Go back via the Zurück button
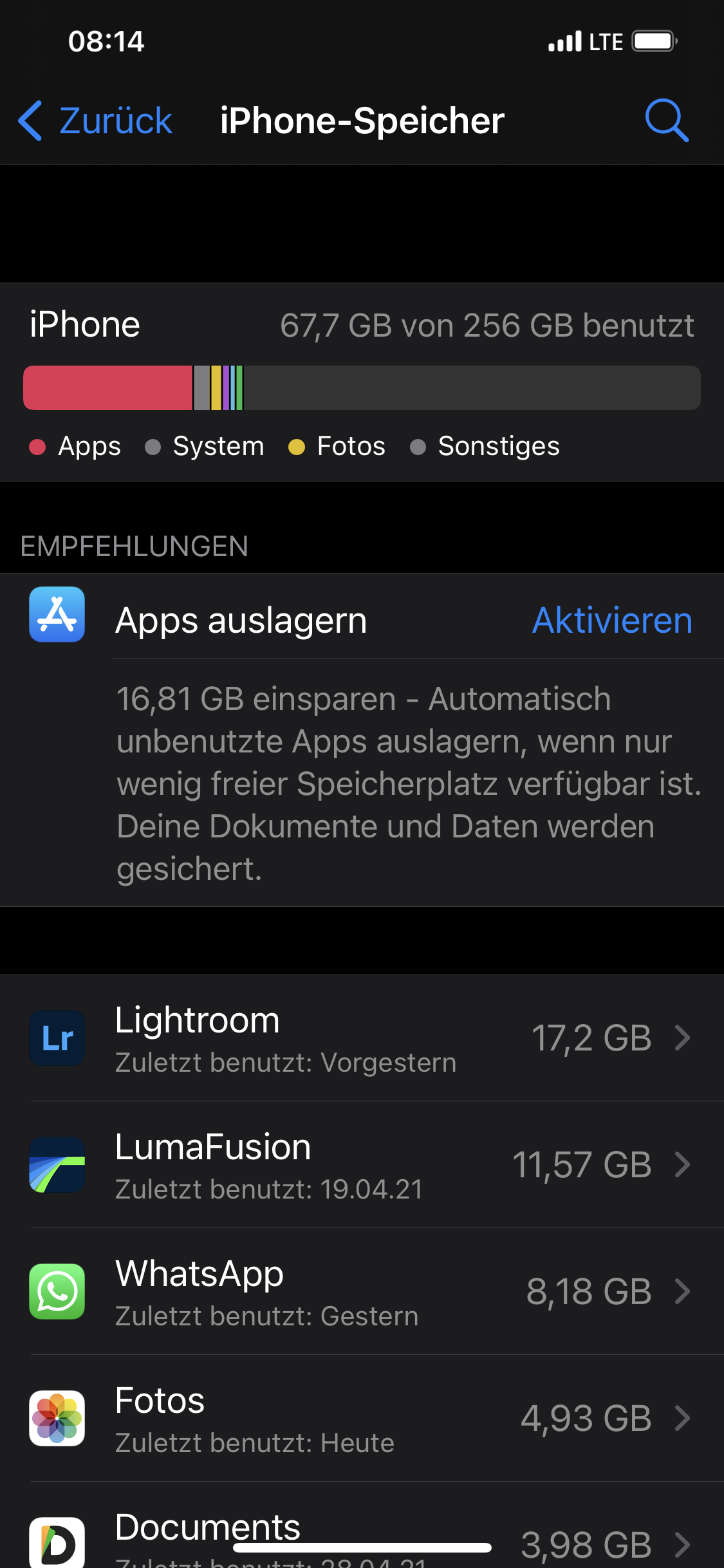 click(97, 120)
